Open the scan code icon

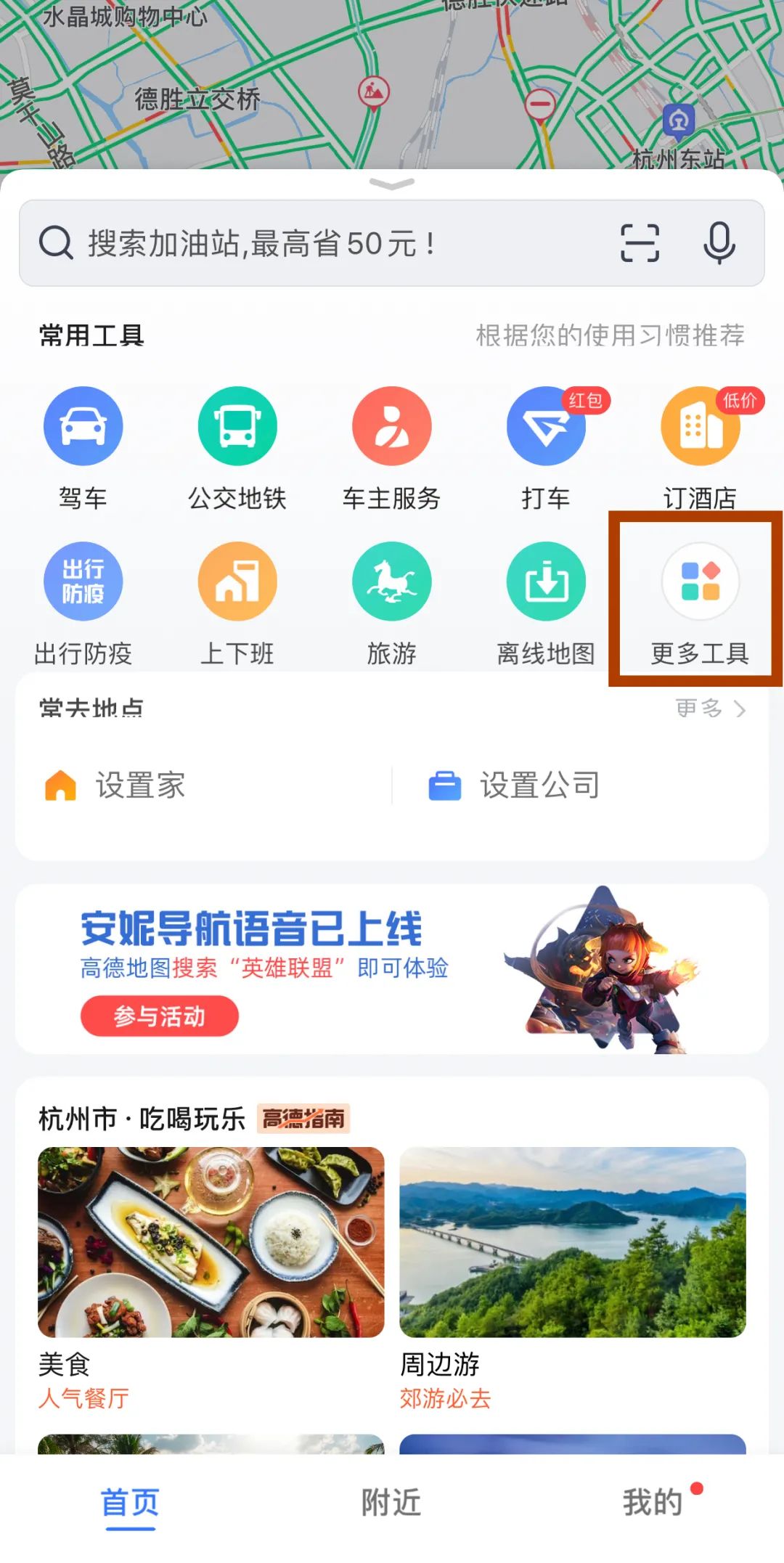[640, 242]
